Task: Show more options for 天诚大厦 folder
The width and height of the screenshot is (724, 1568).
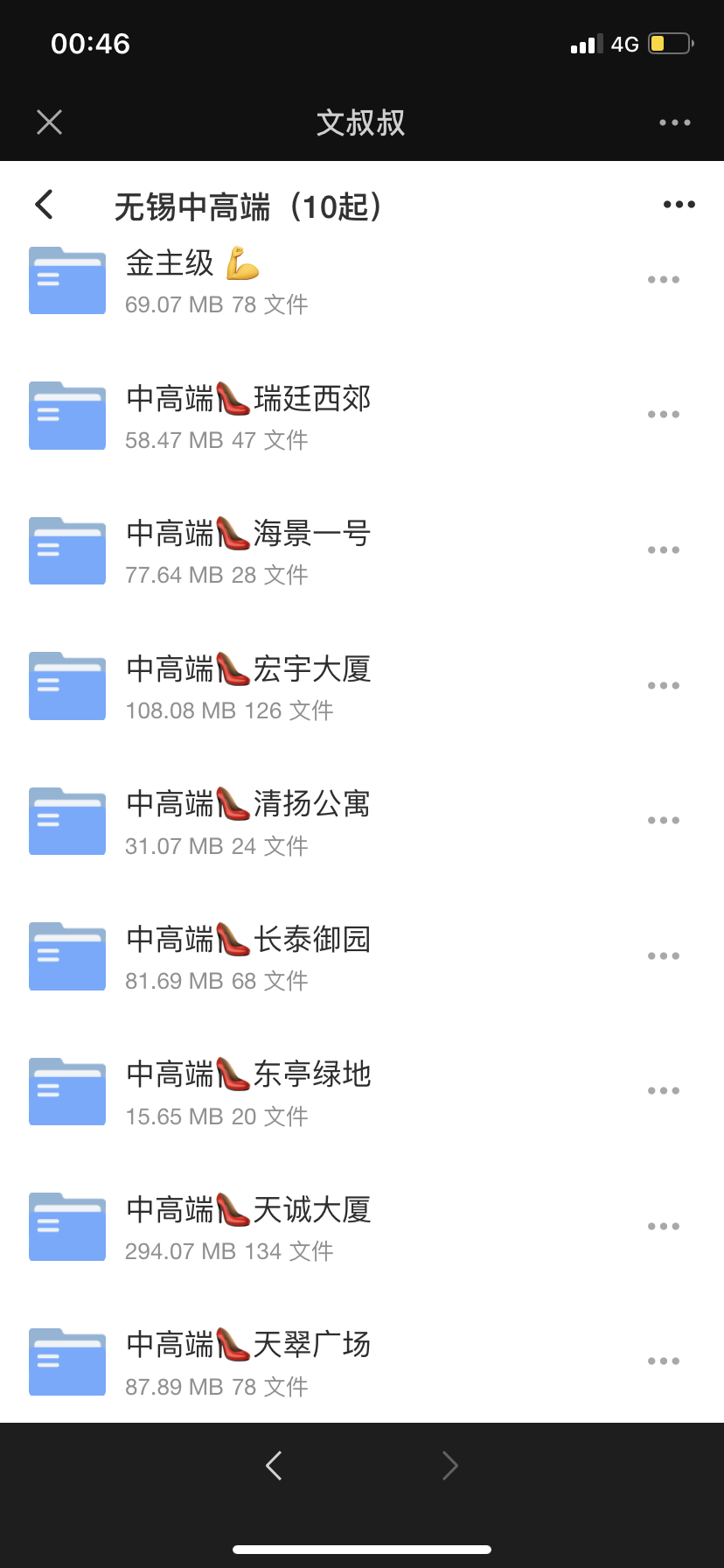Action: coord(664,1227)
